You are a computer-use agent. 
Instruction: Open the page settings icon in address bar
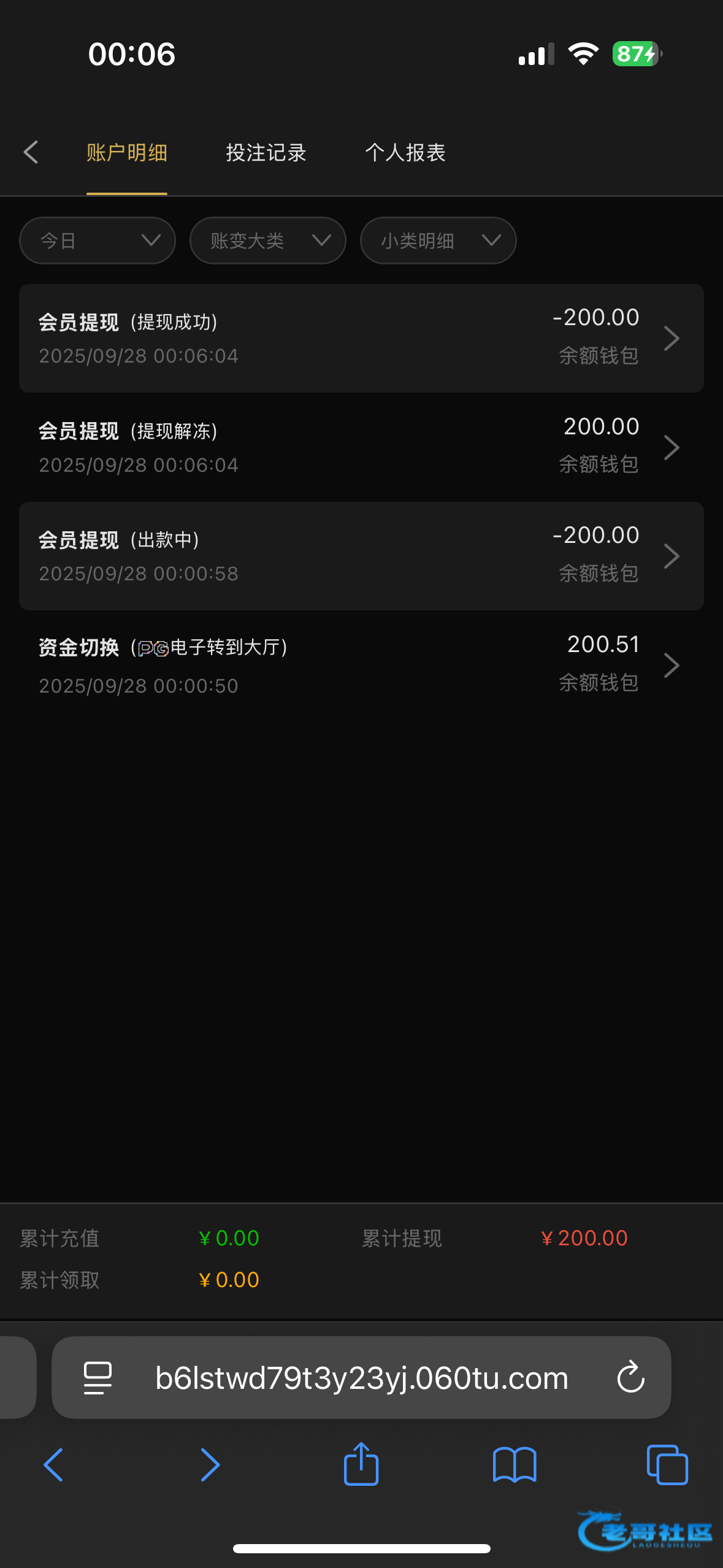98,1378
